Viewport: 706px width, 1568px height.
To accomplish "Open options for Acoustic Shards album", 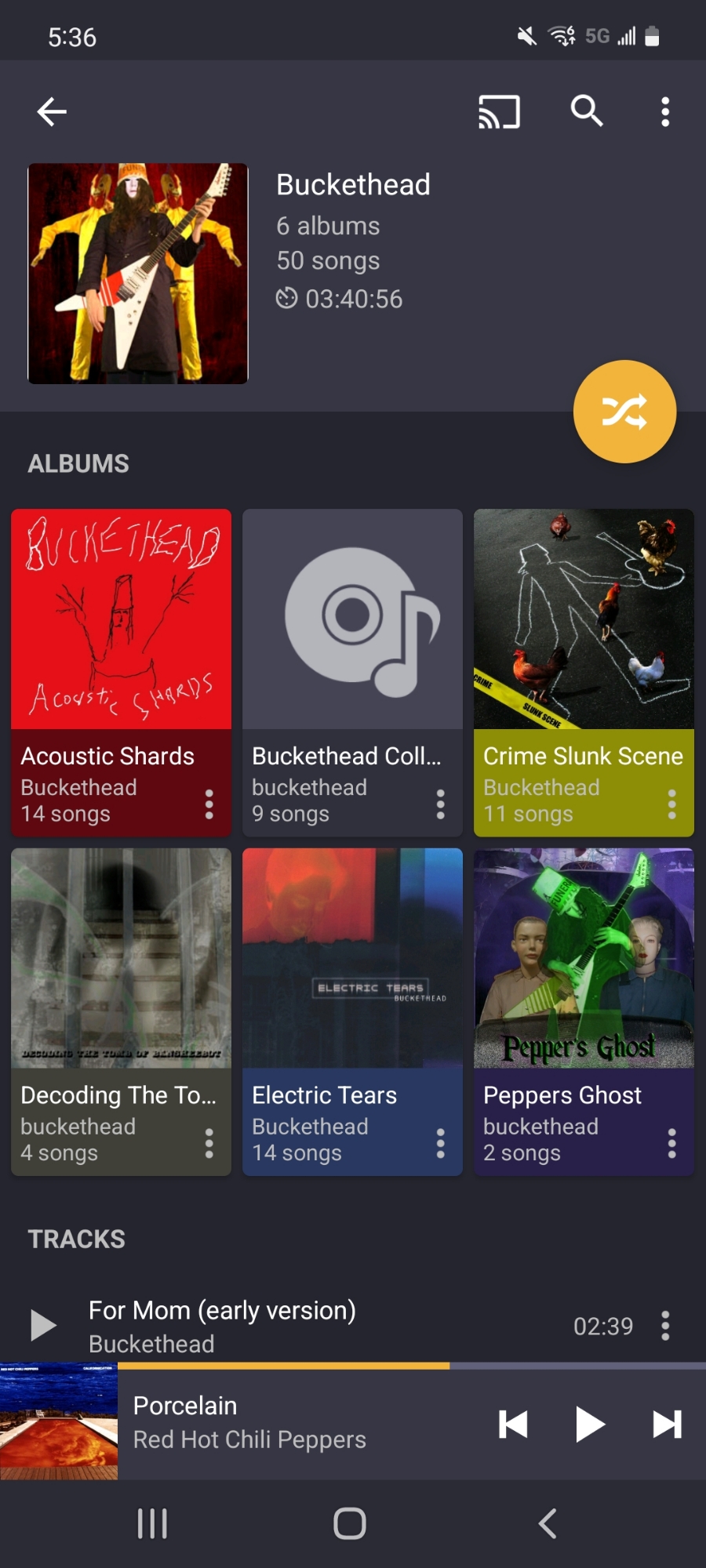I will coord(209,804).
